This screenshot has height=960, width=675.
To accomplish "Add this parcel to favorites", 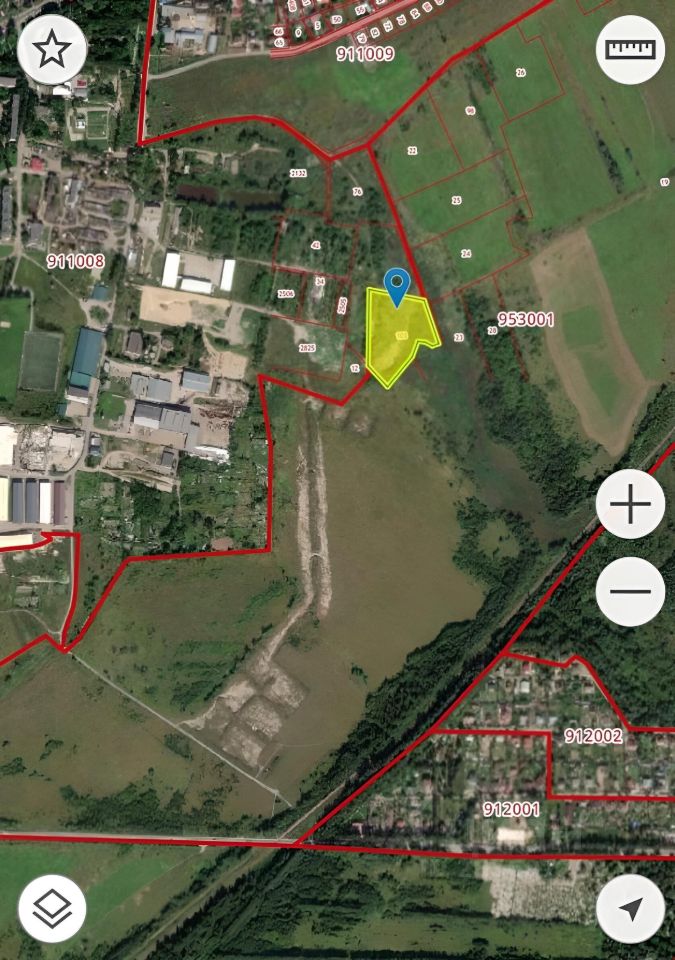I will tap(52, 49).
